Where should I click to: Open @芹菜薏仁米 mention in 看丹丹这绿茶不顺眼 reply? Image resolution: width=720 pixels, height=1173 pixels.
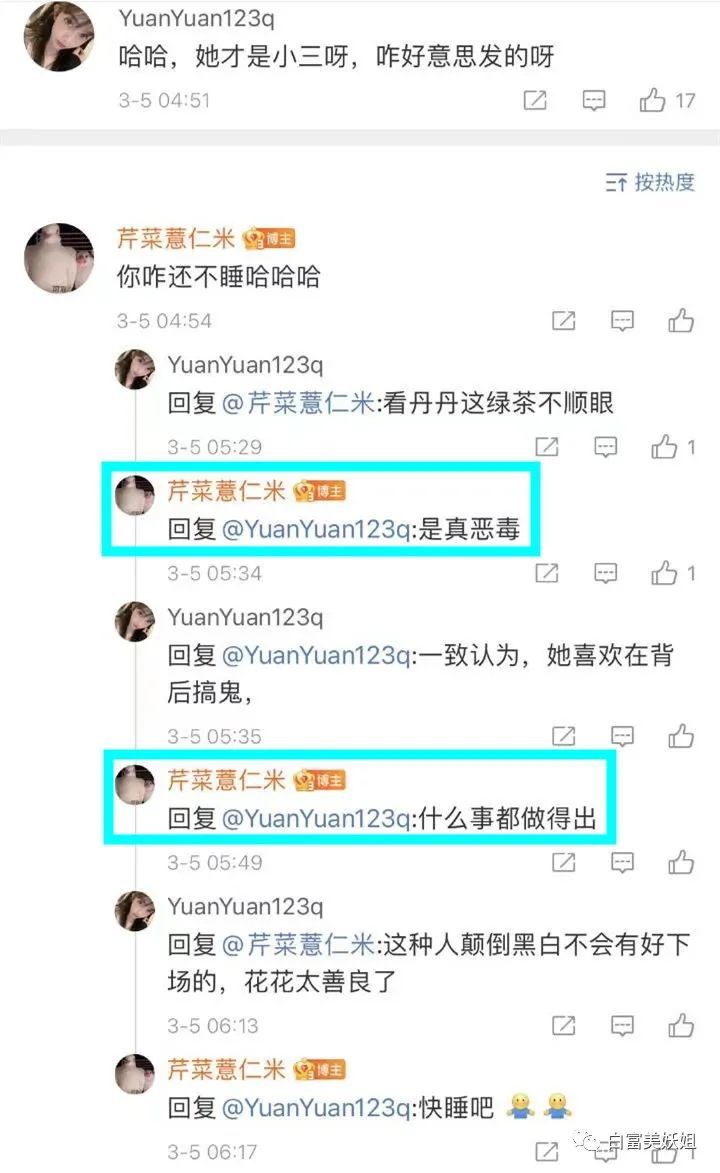(298, 403)
